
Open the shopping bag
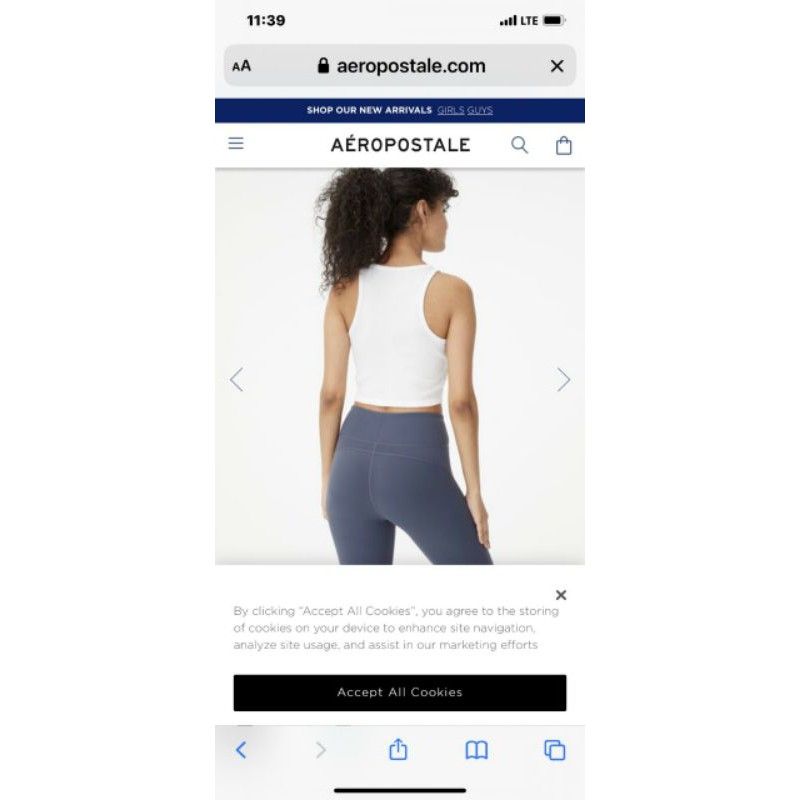point(564,145)
